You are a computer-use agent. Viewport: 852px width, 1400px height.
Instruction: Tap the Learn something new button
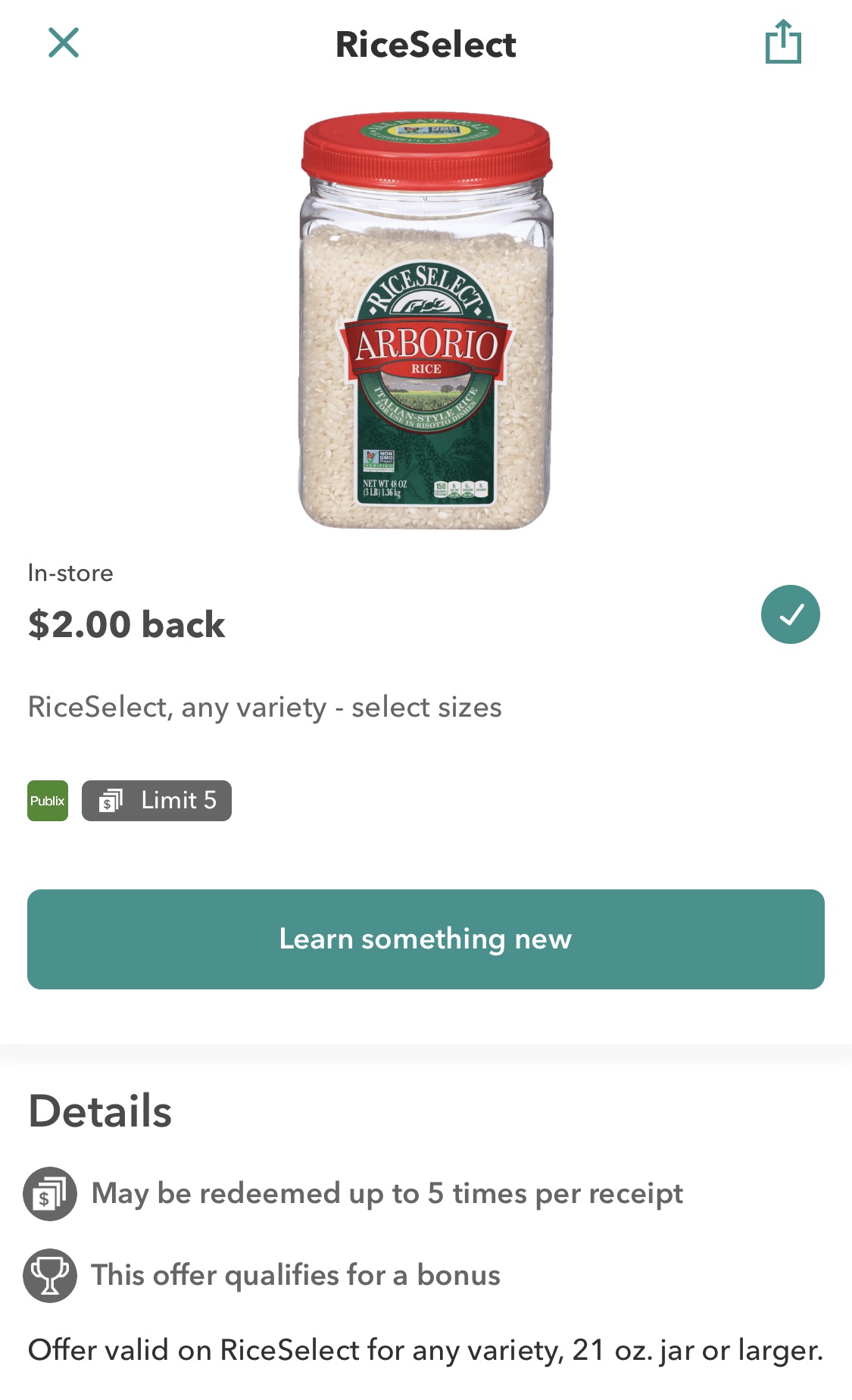tap(426, 939)
